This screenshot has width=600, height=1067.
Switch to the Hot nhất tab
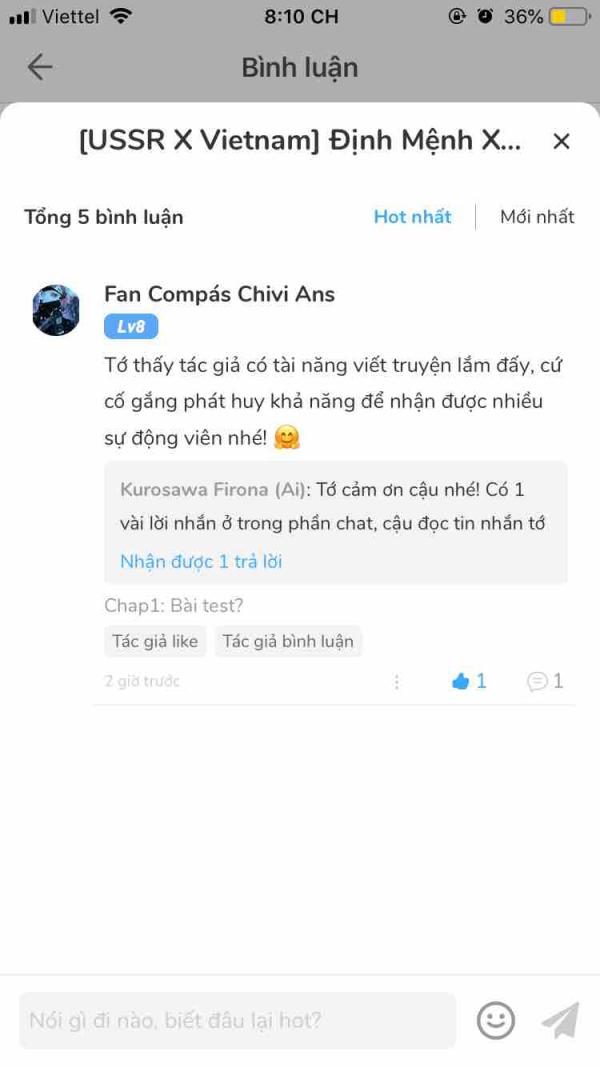pos(412,217)
